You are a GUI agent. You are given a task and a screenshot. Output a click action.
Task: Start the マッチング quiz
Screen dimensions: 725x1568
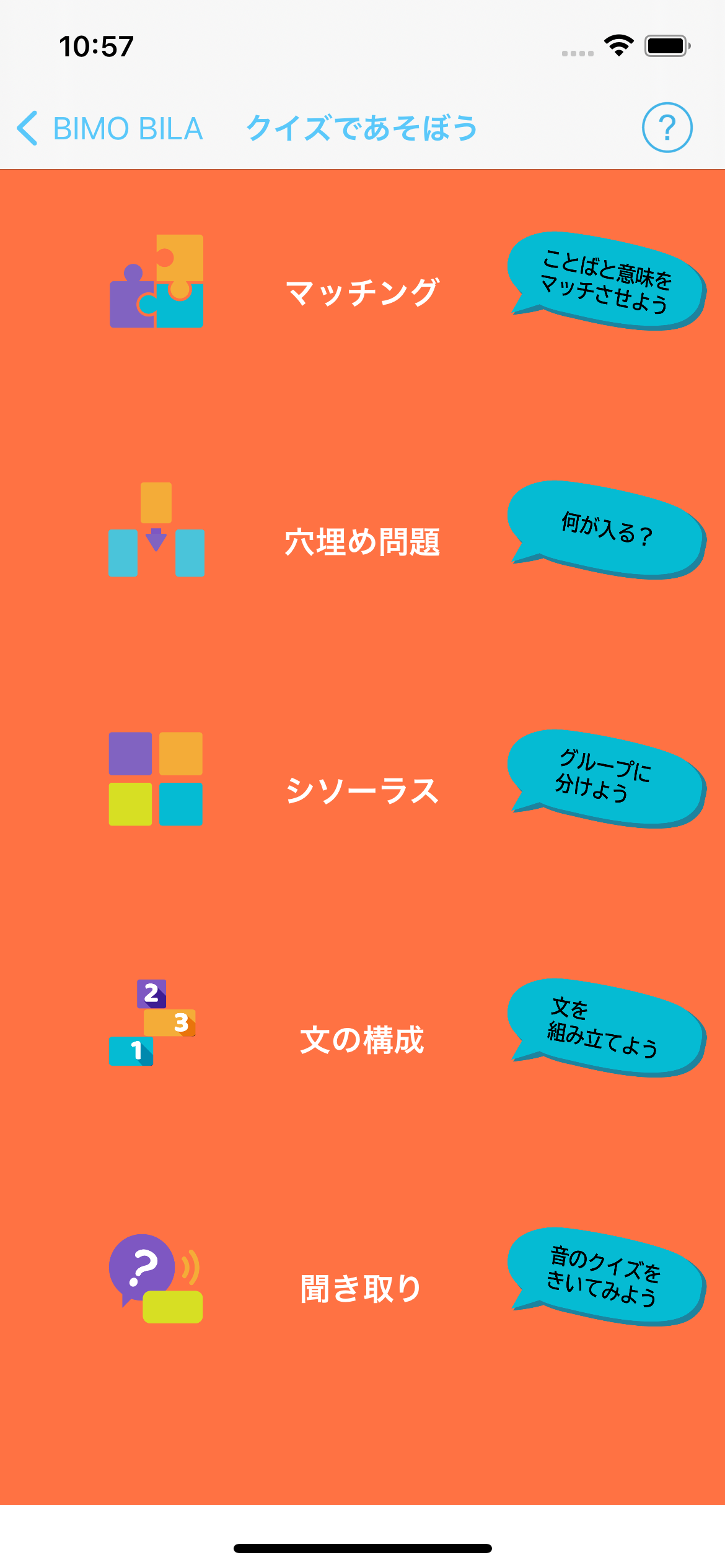pyautogui.click(x=362, y=292)
